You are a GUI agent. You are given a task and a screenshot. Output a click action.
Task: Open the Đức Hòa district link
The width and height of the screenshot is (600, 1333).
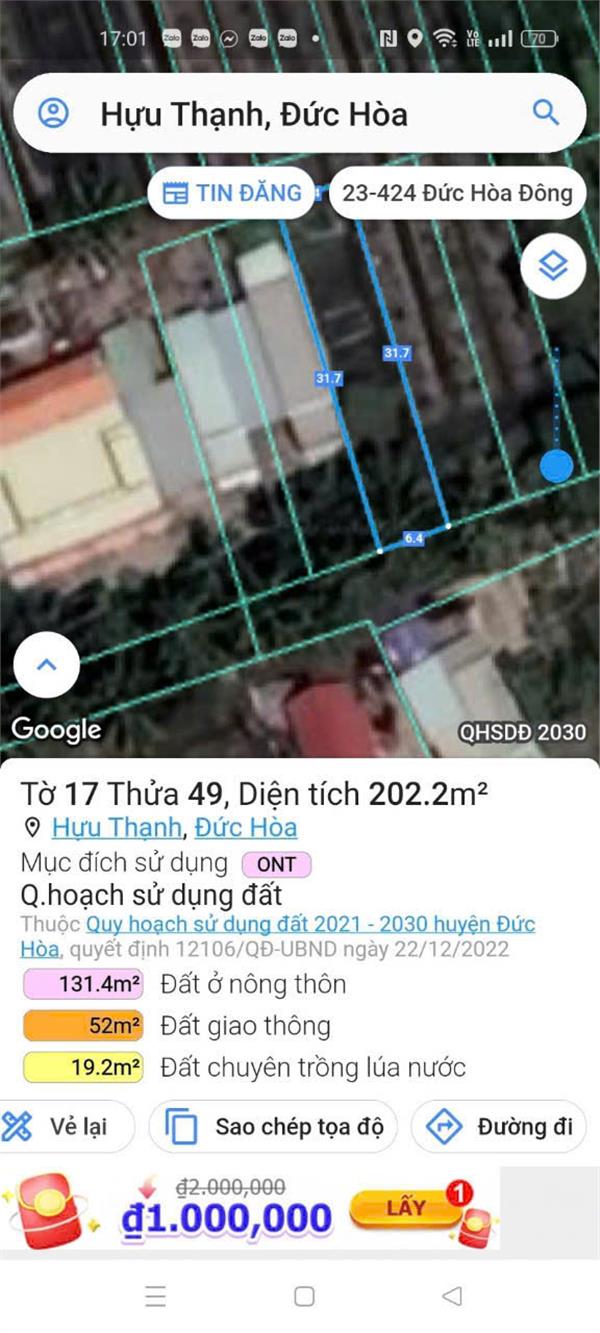pos(246,827)
